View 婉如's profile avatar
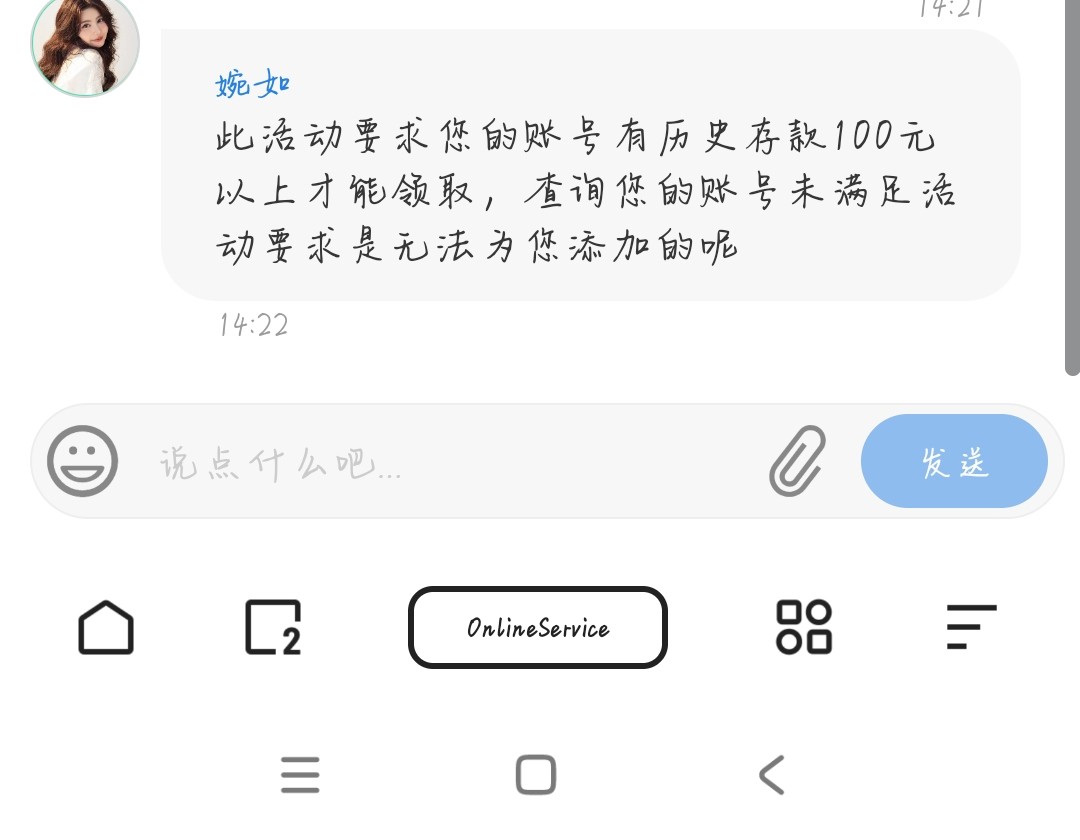Viewport: 1080px width, 840px height. [85, 45]
